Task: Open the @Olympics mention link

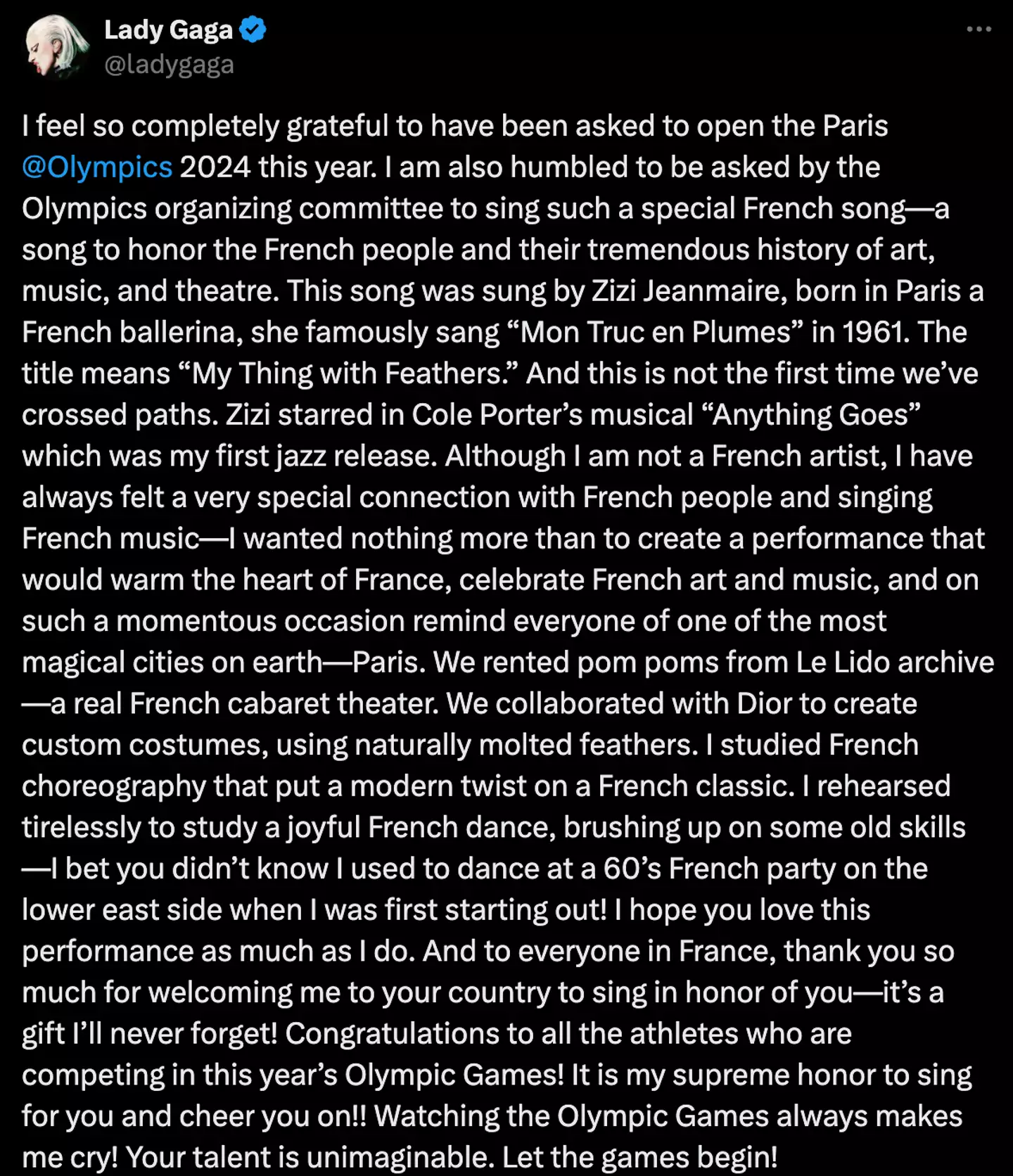Action: click(97, 167)
